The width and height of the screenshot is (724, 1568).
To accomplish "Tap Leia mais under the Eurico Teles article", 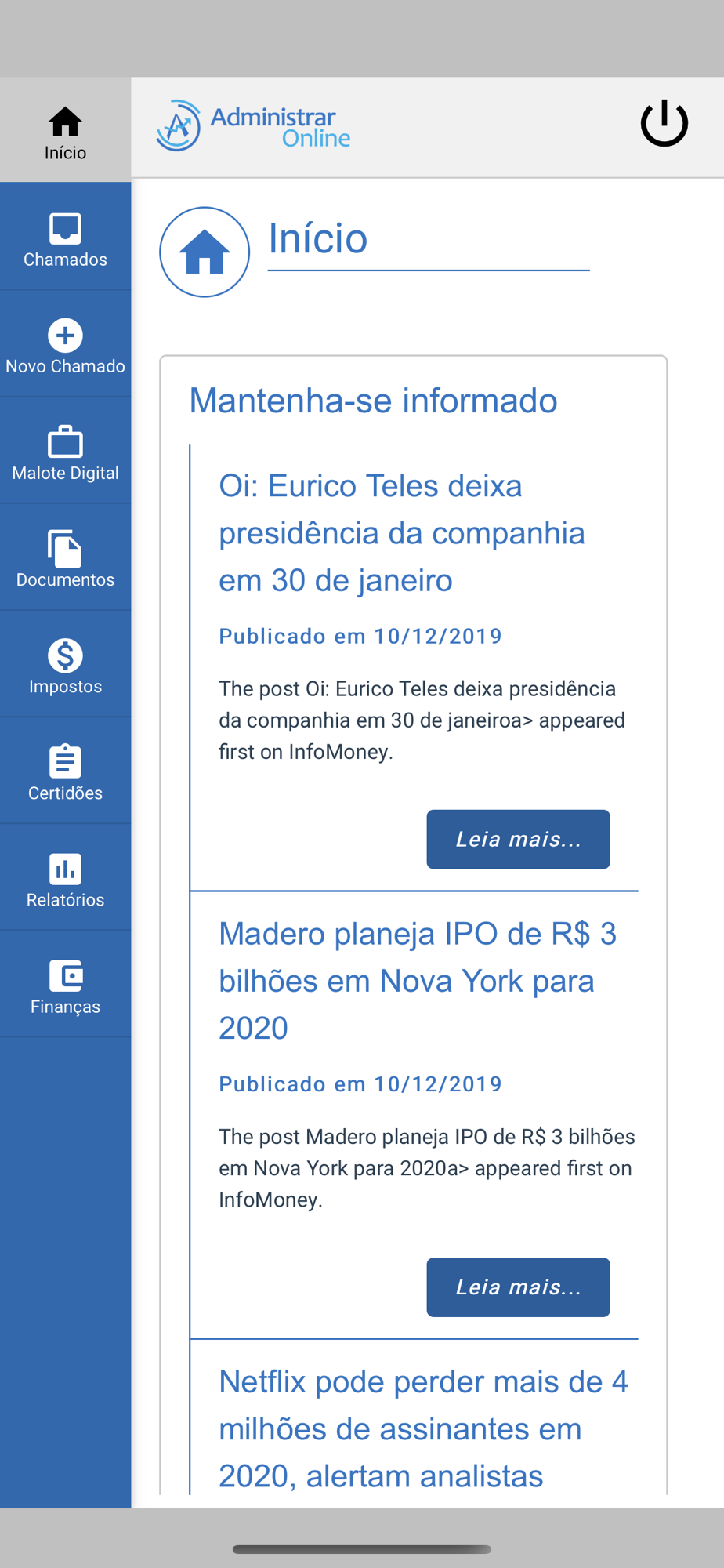I will point(518,839).
